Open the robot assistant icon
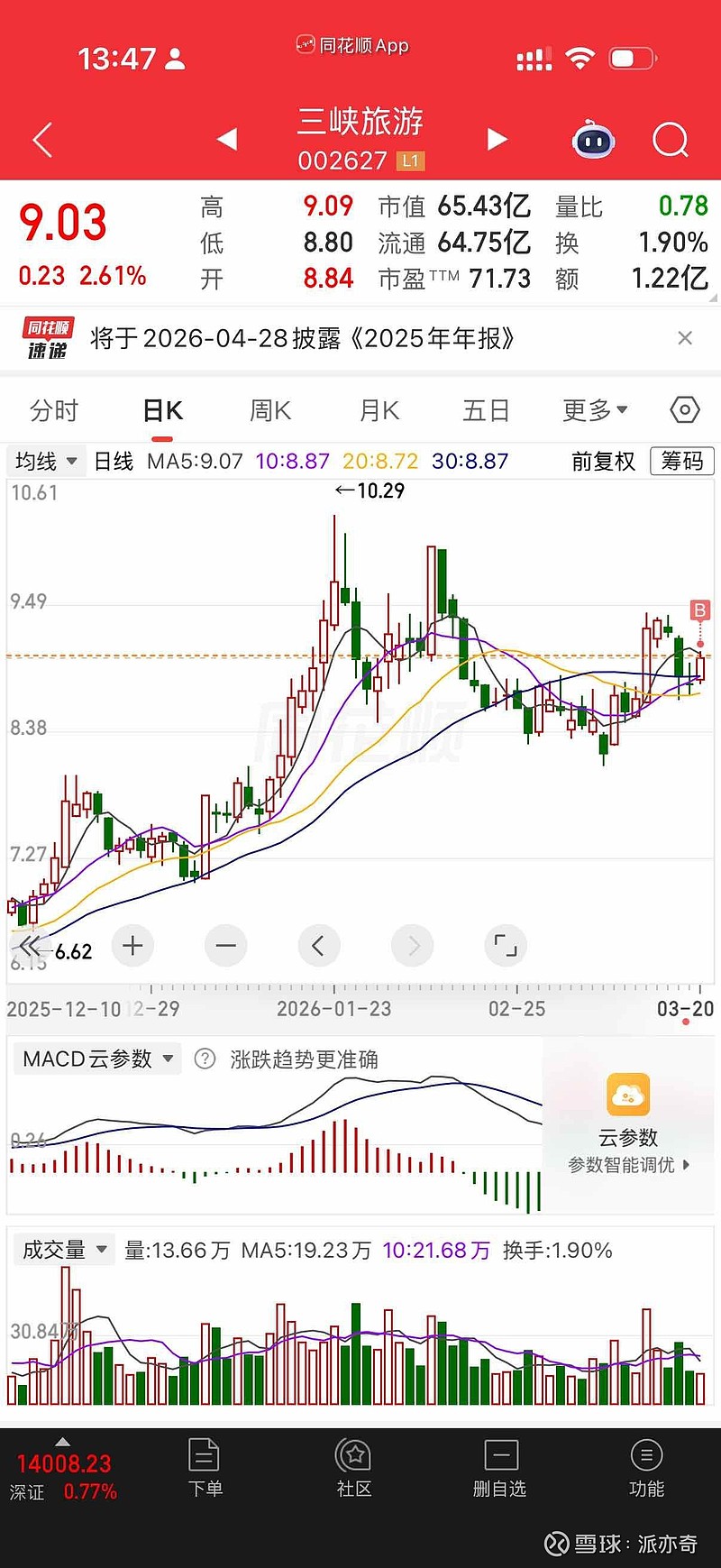The width and height of the screenshot is (721, 1568). [x=594, y=140]
